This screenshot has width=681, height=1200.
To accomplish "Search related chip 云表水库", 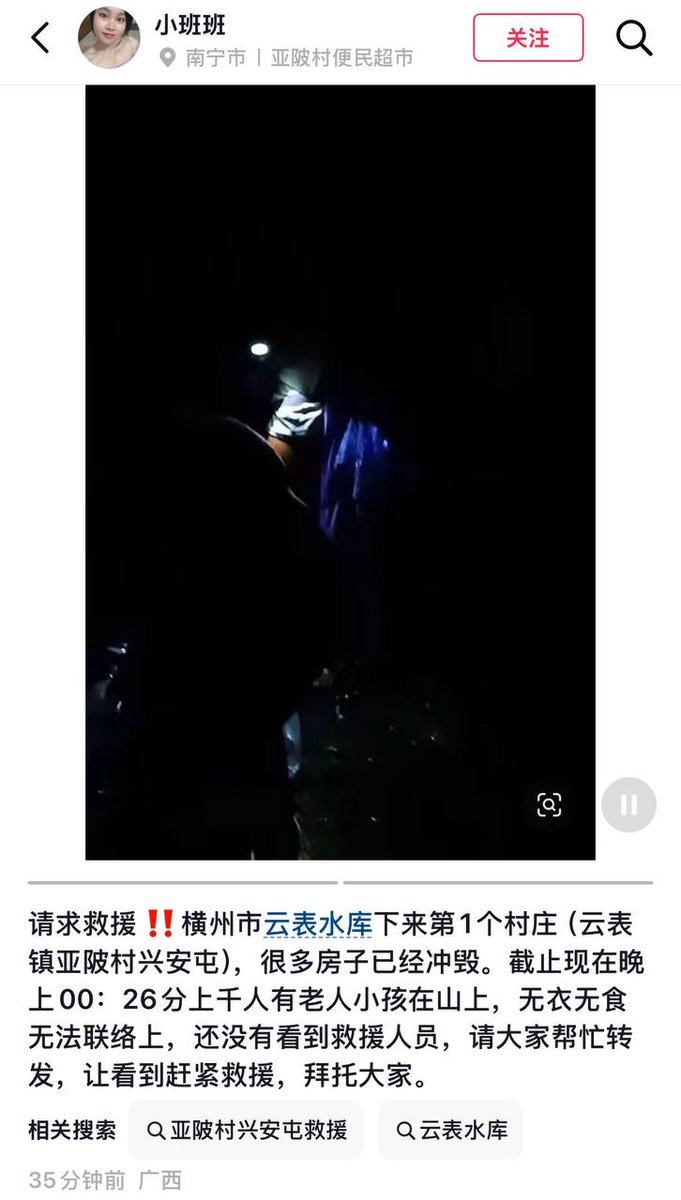I will 451,1130.
